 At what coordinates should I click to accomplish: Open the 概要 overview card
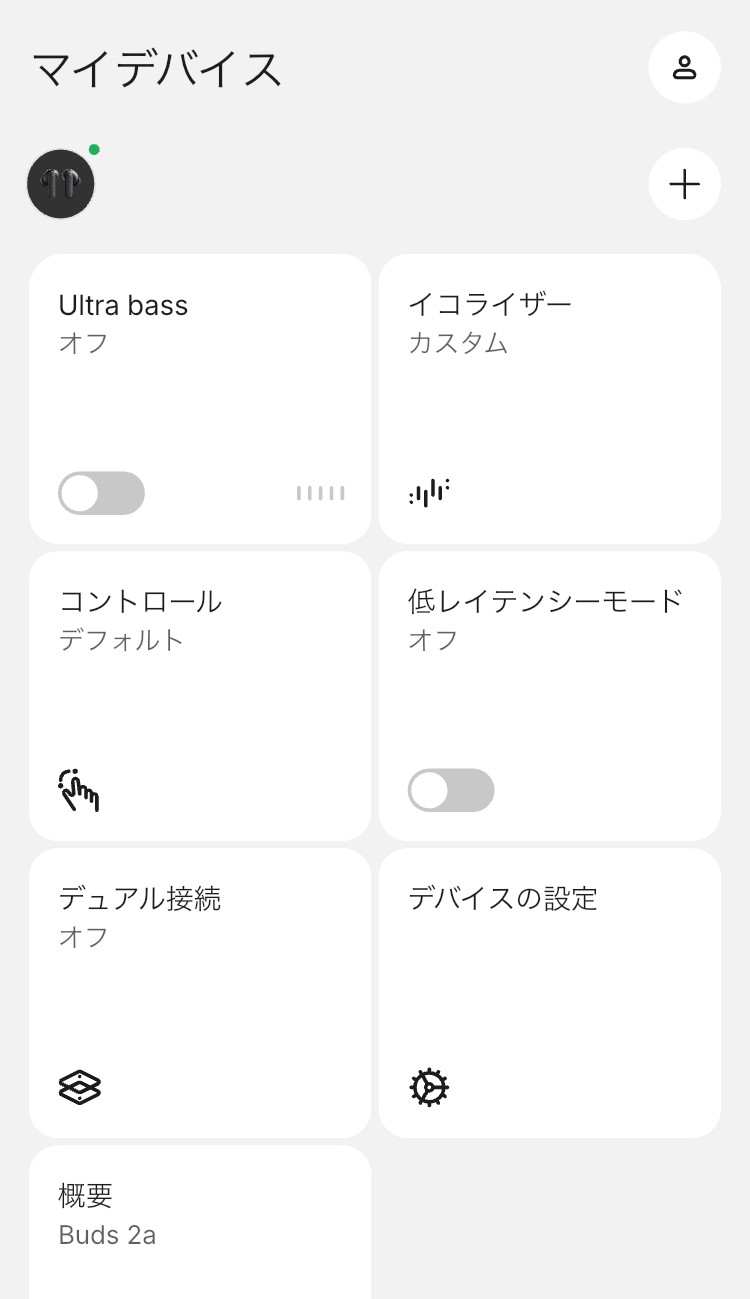tap(200, 1220)
